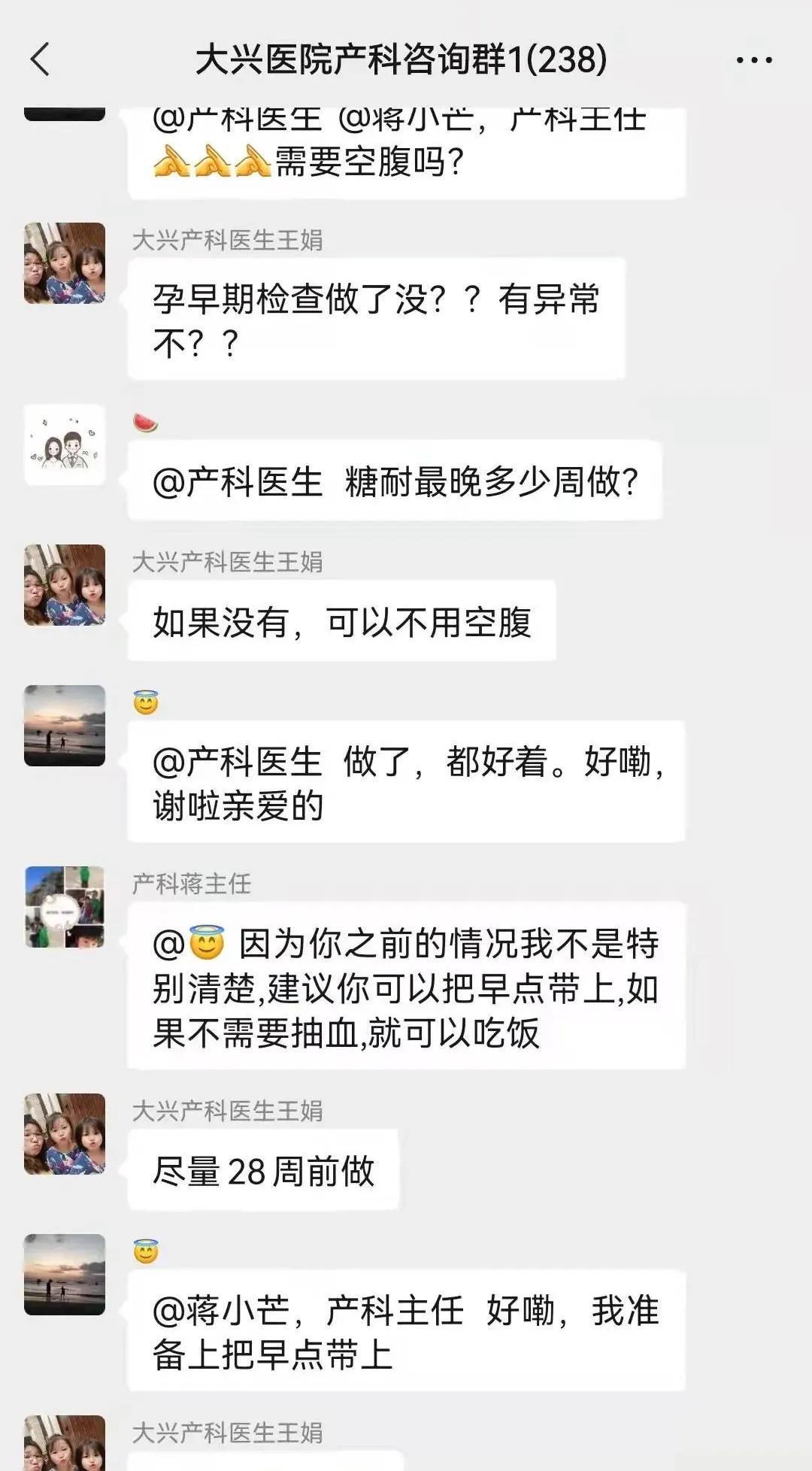
Task: Open the group chat options menu
Action: 753,60
